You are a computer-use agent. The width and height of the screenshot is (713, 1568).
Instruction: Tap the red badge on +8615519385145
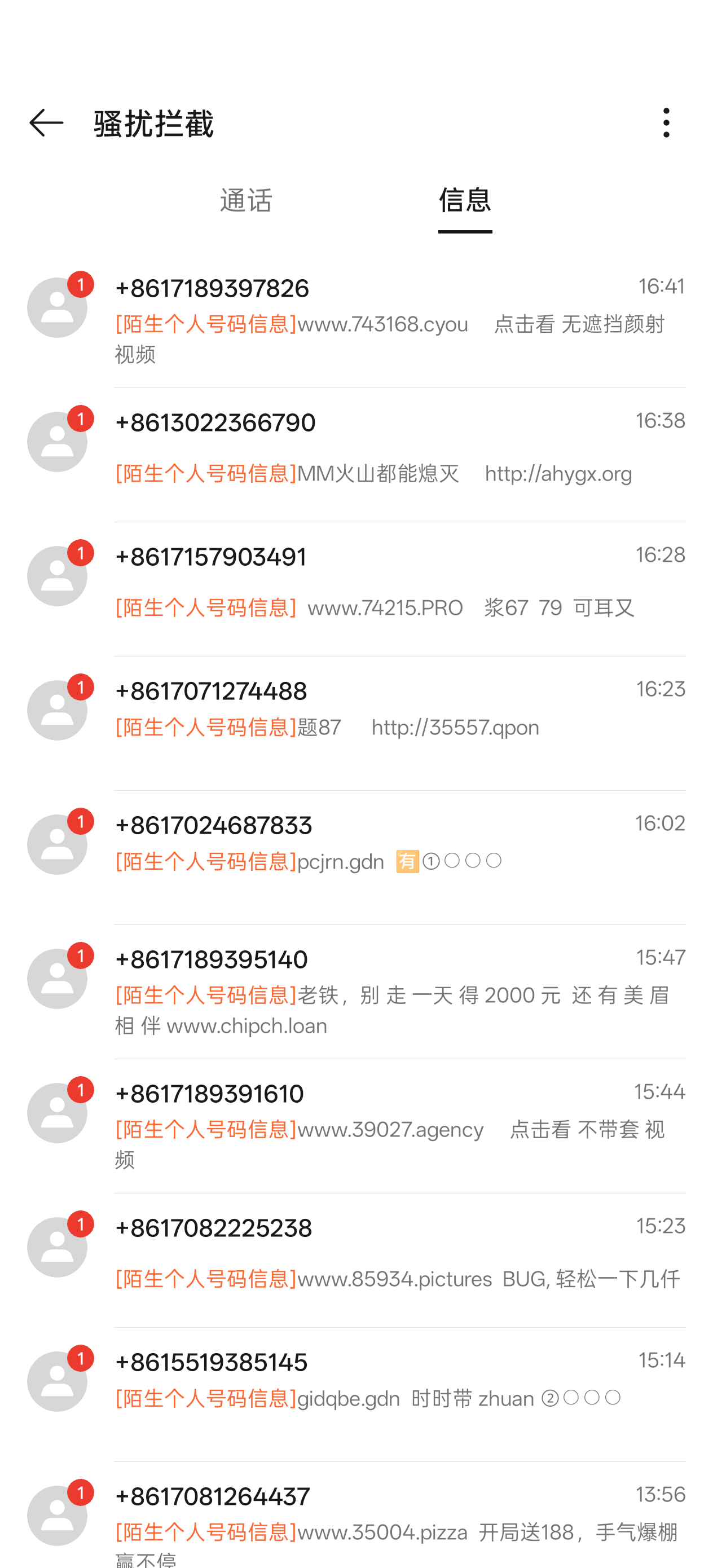[80, 1359]
